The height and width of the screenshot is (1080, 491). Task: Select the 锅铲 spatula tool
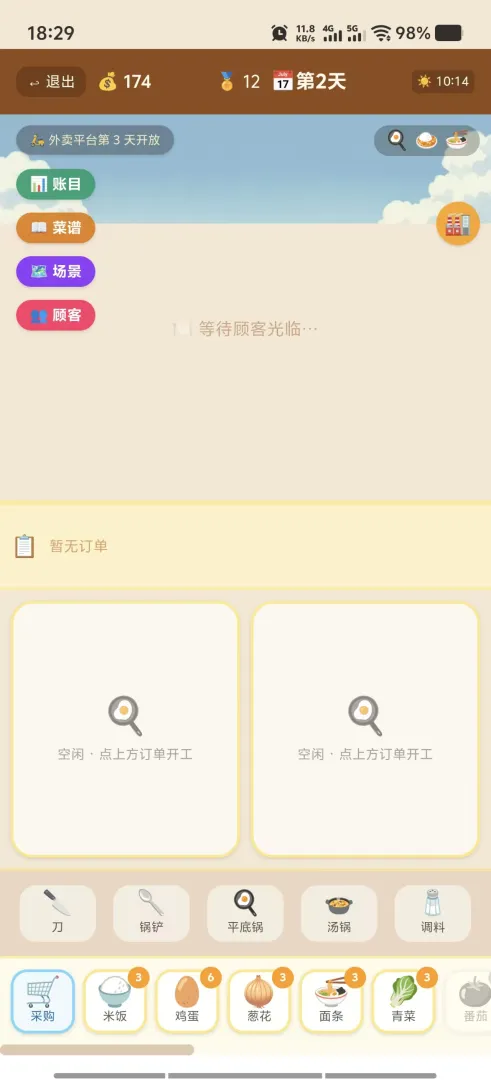coord(152,913)
